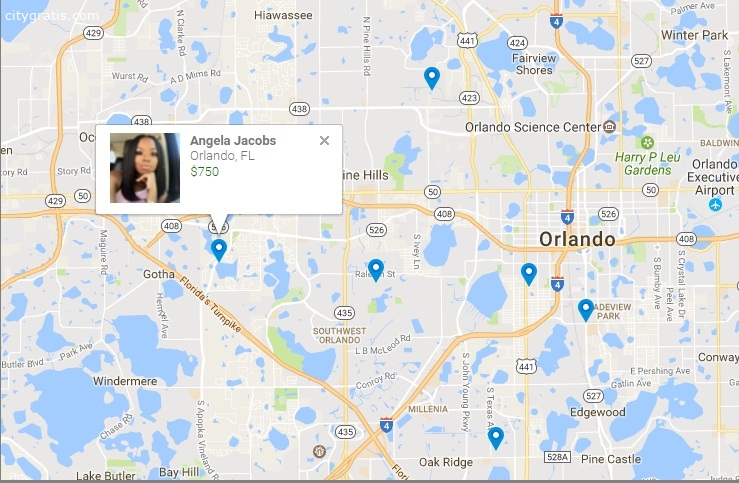Tap the pin just left of downtown Orlando
739x483 pixels.
(529, 273)
